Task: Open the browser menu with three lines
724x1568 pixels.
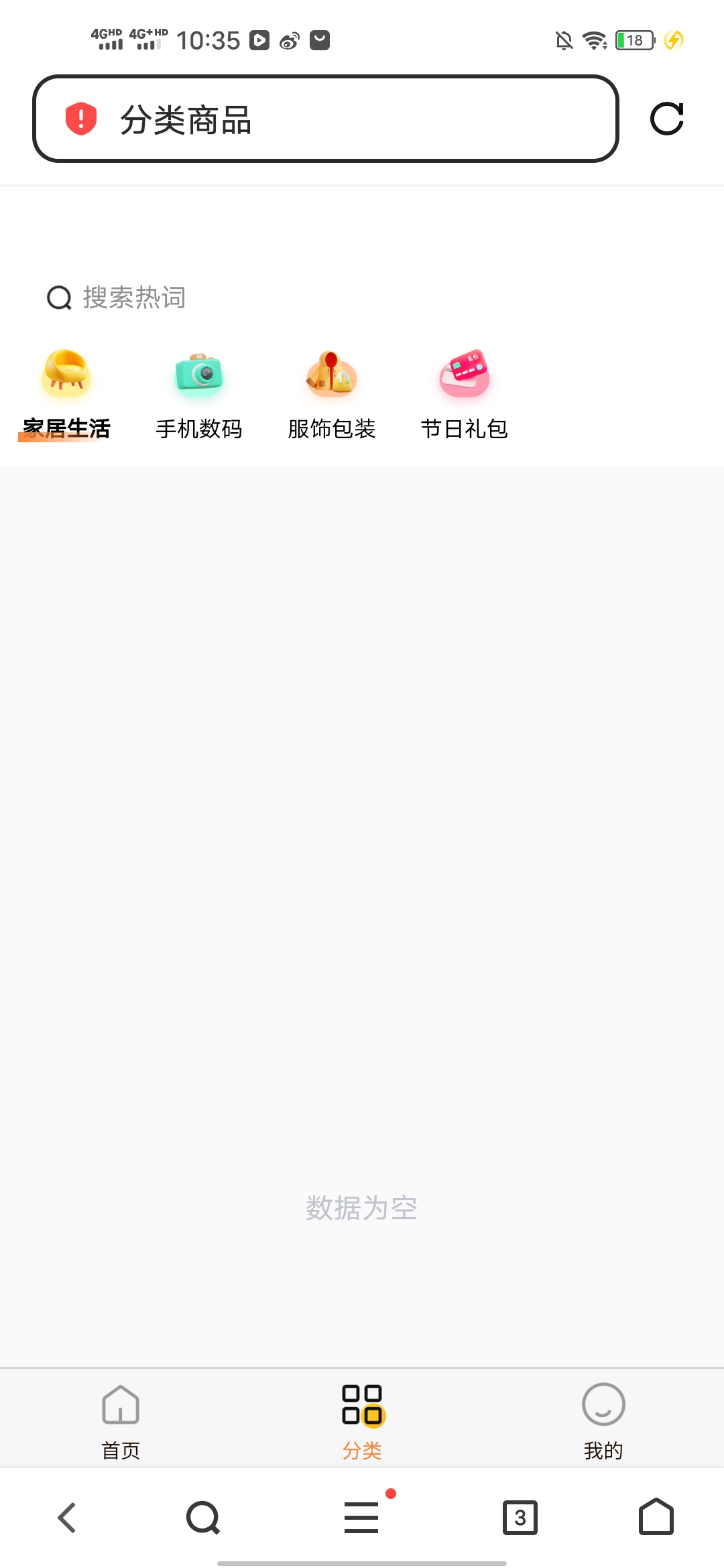Action: click(362, 1518)
